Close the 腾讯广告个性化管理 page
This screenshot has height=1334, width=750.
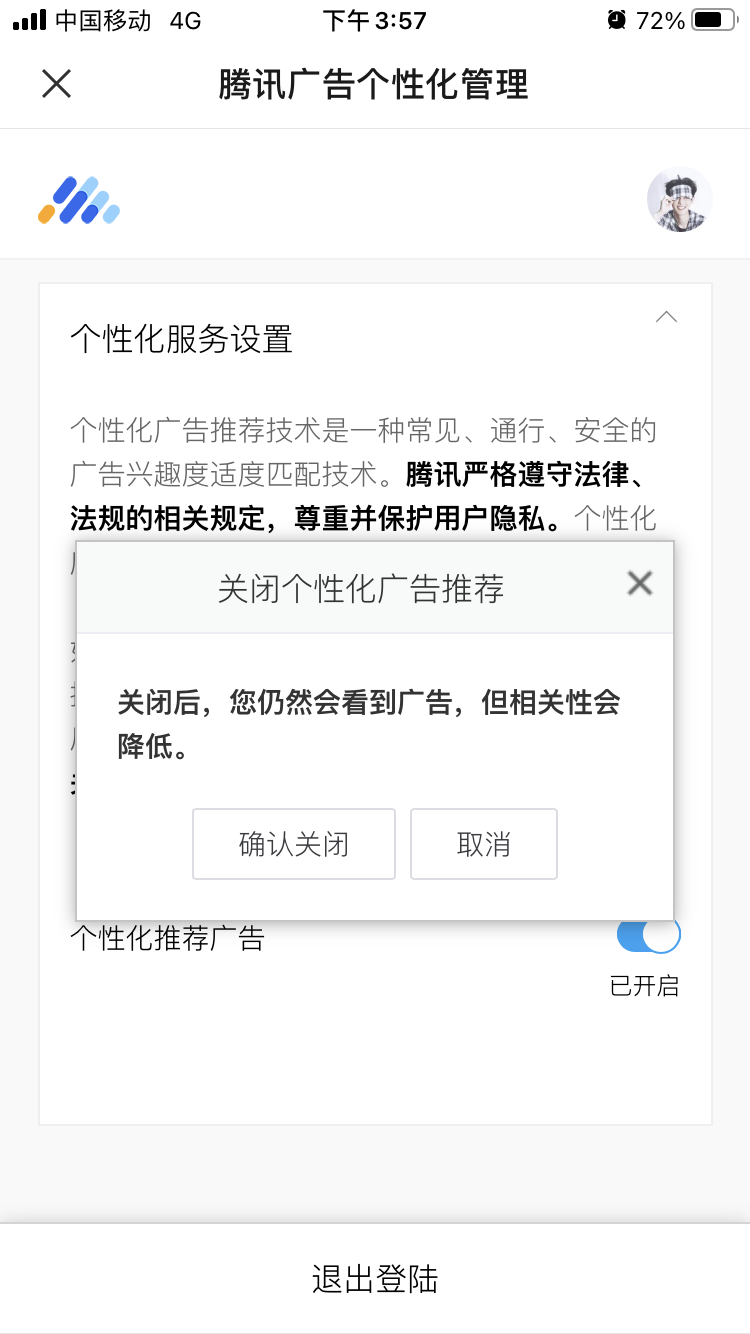click(x=57, y=84)
